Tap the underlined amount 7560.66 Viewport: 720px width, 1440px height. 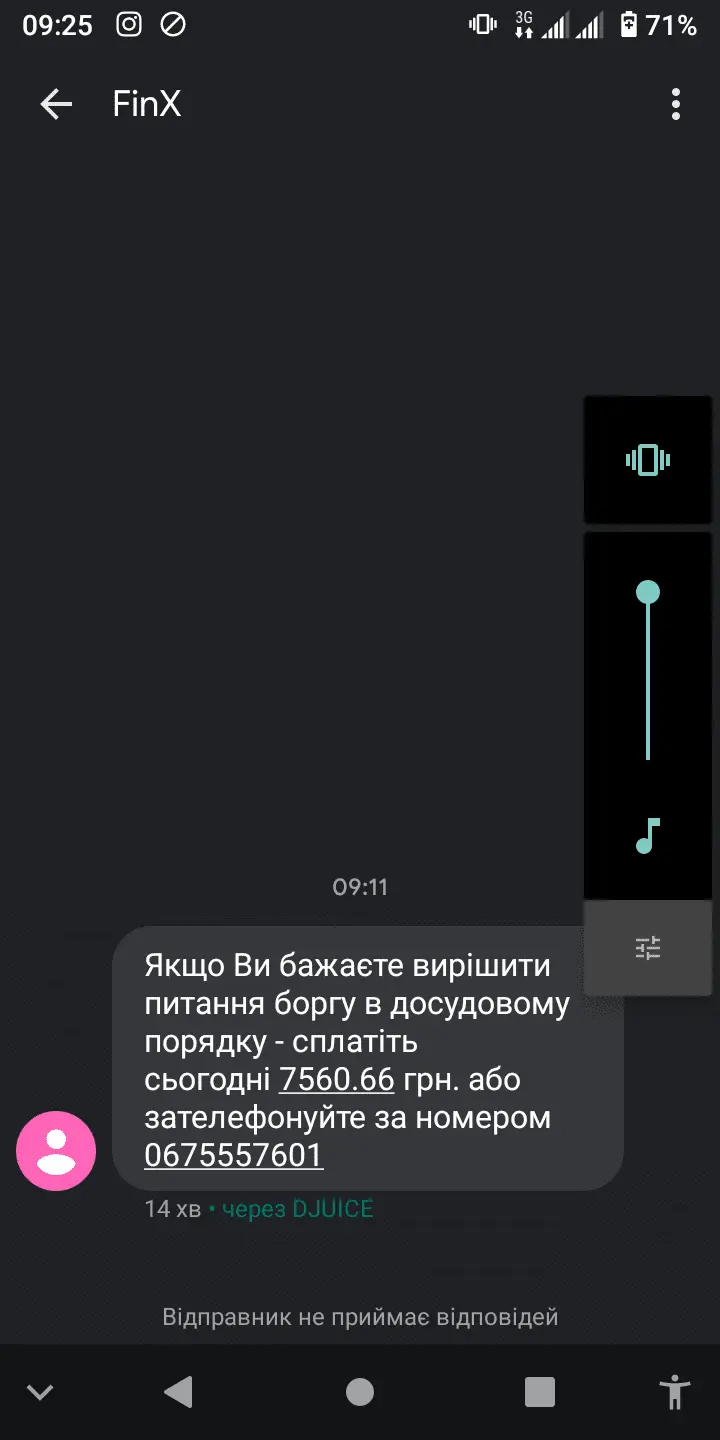pyautogui.click(x=336, y=1080)
